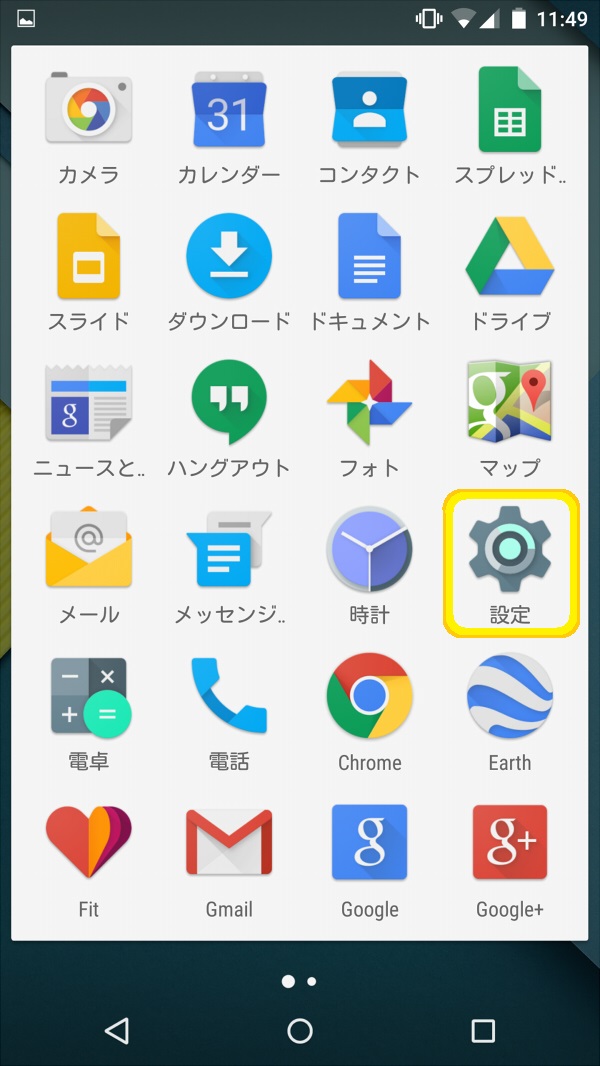
Task: Launch the ドライブ drive app
Action: pos(509,257)
